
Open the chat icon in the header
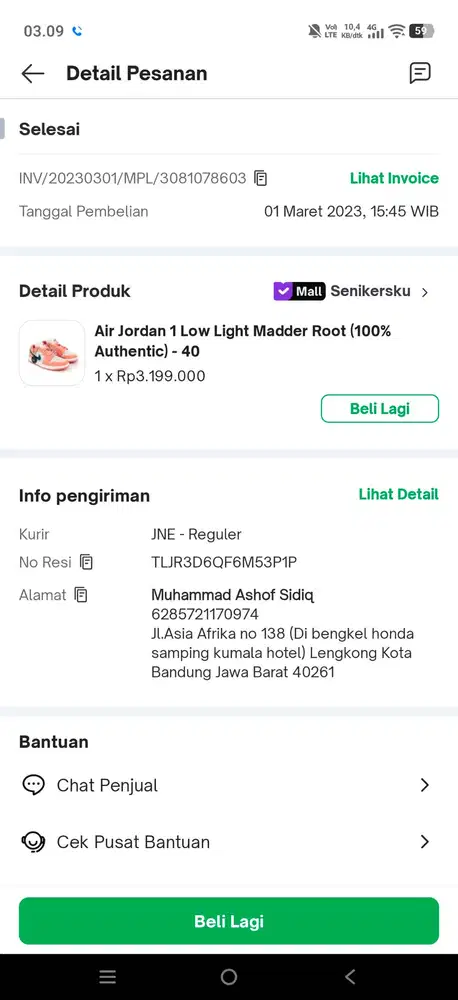tap(420, 73)
